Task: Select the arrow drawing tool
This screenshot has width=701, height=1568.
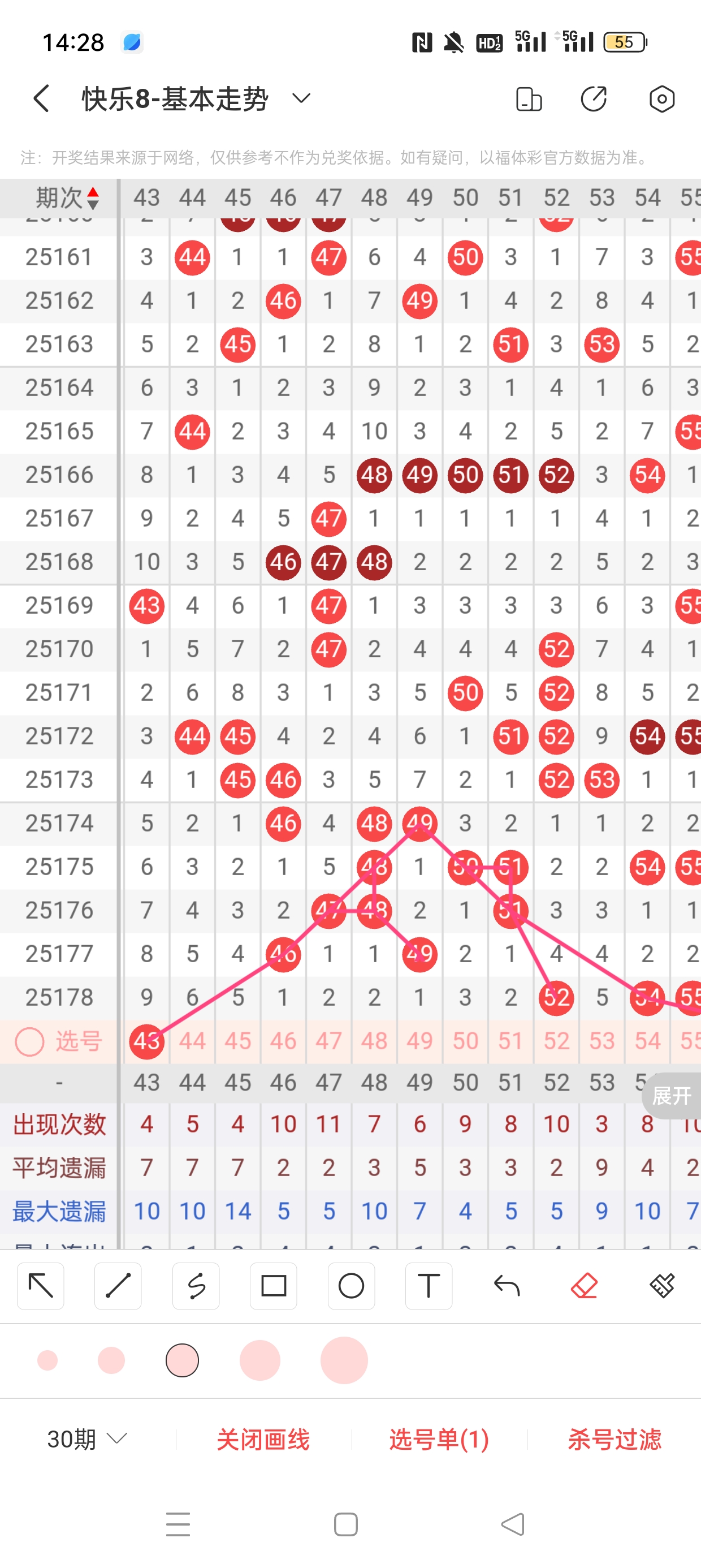Action: [41, 1286]
